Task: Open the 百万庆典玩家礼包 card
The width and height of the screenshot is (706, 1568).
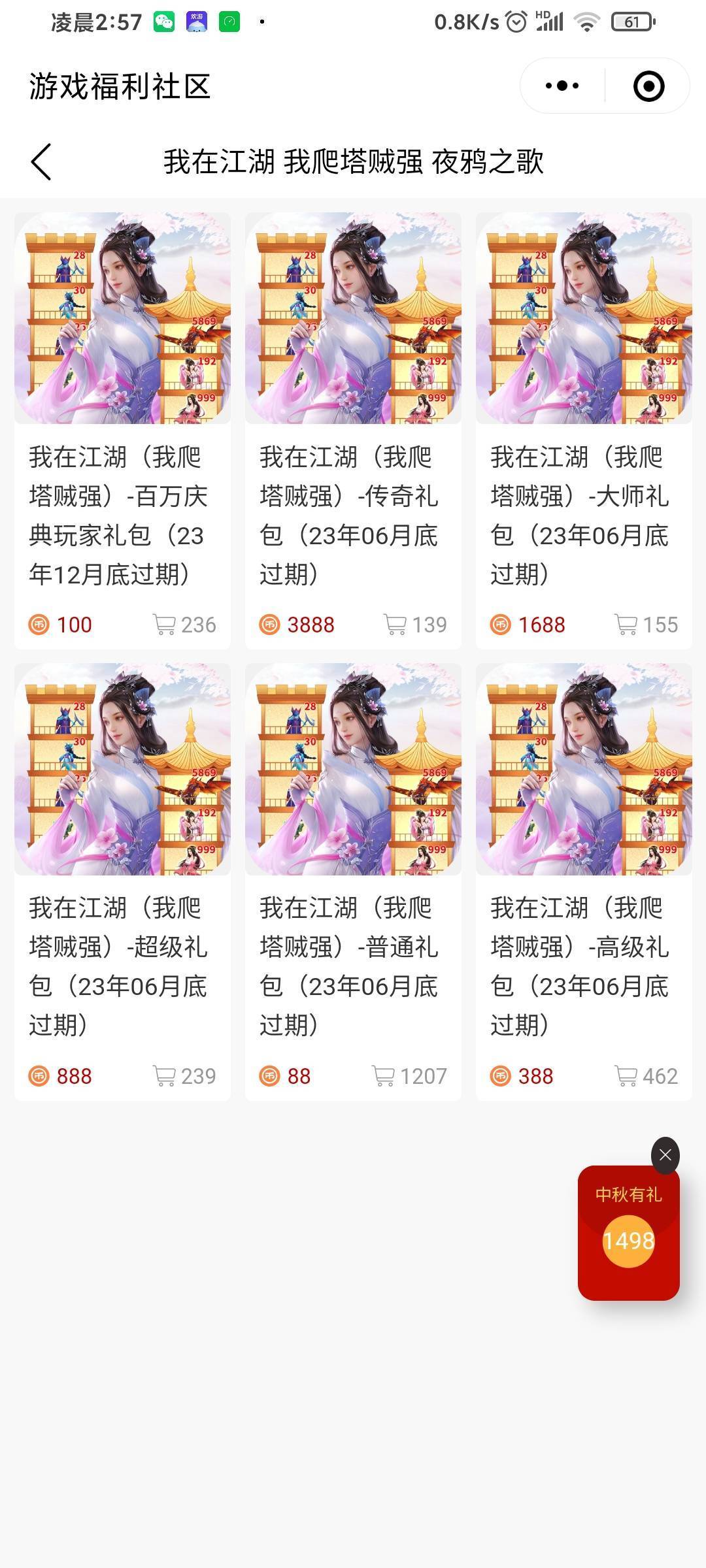Action: [x=122, y=430]
